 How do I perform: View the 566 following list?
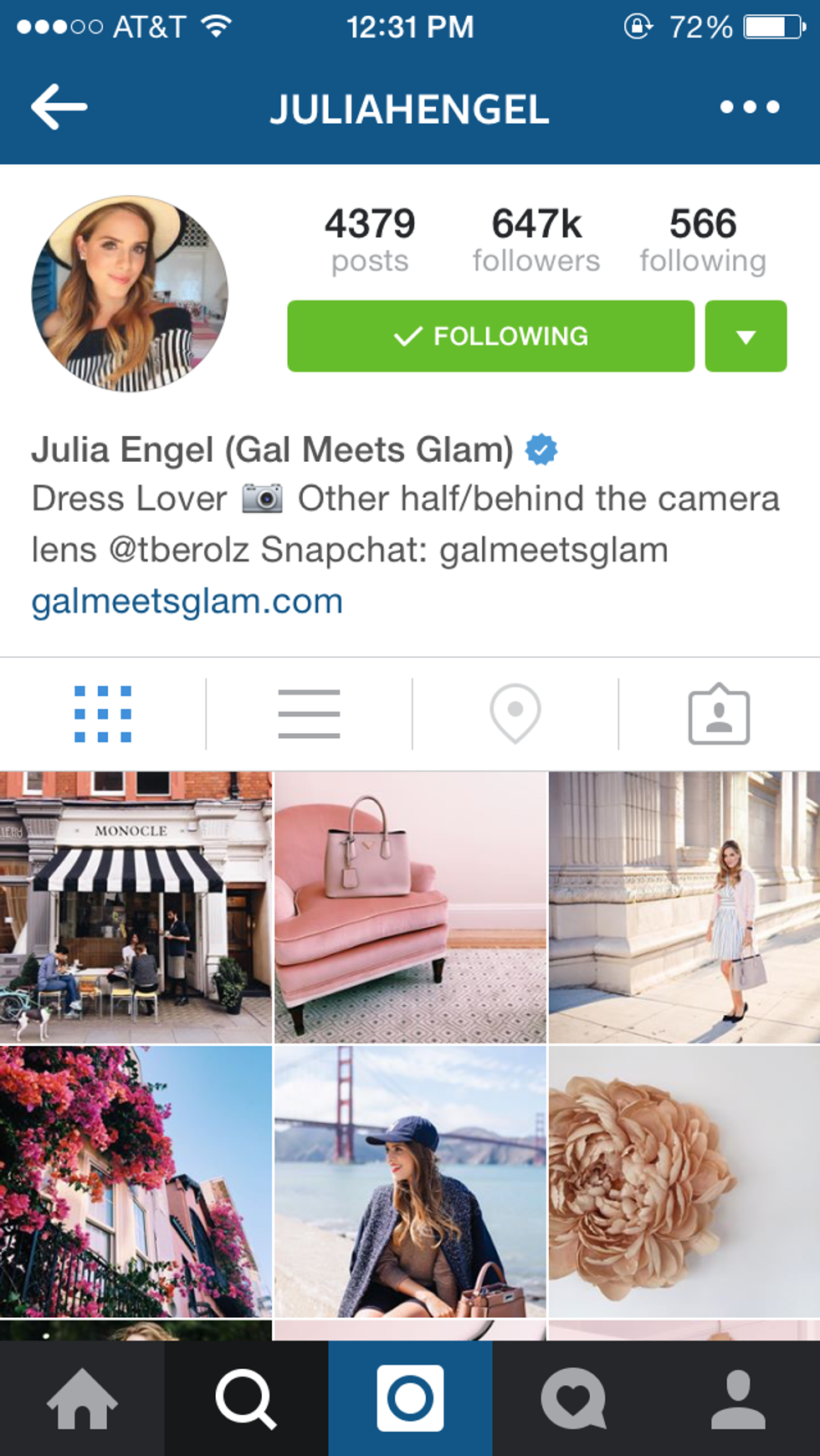click(703, 240)
